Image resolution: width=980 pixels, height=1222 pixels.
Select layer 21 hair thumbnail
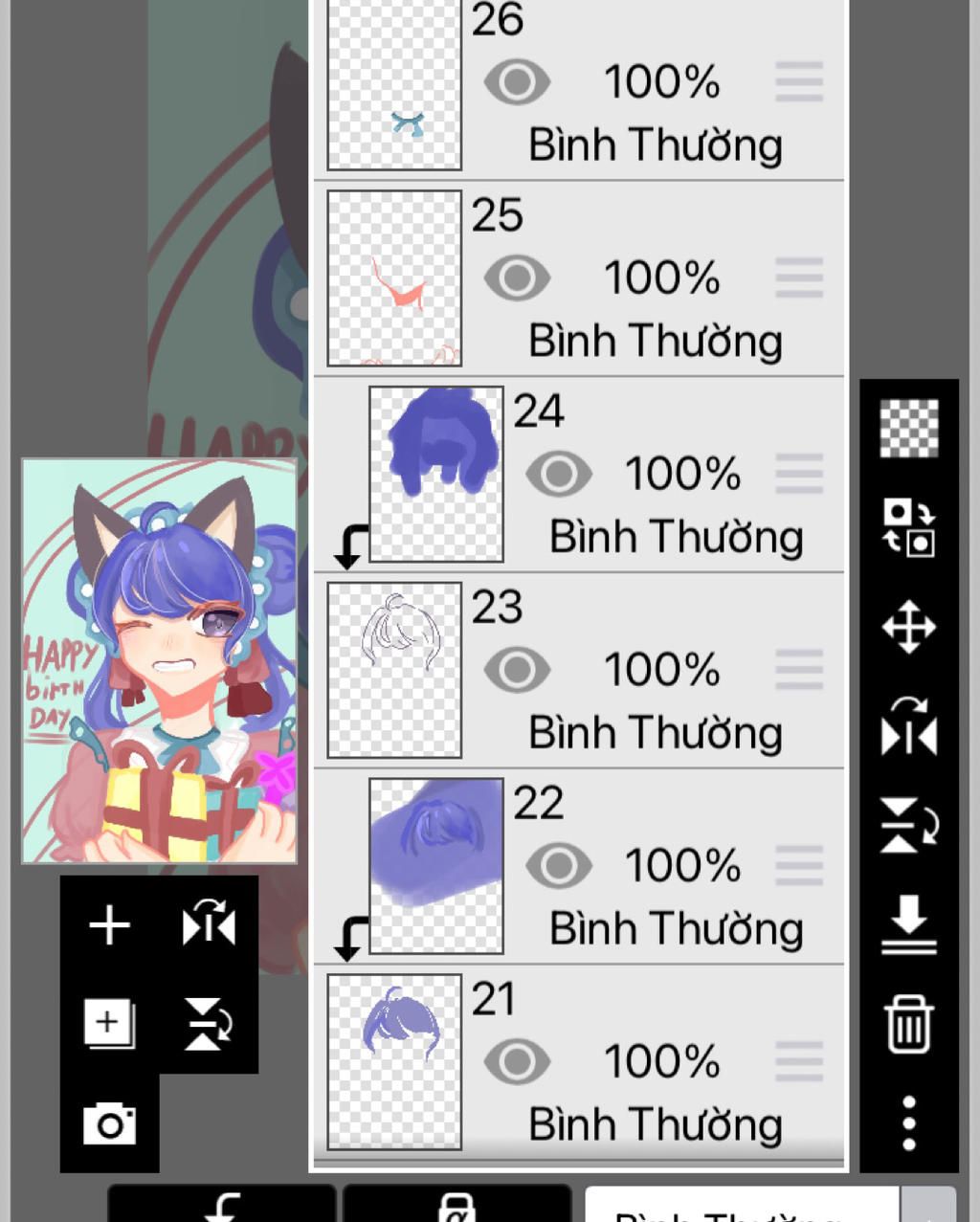394,1061
